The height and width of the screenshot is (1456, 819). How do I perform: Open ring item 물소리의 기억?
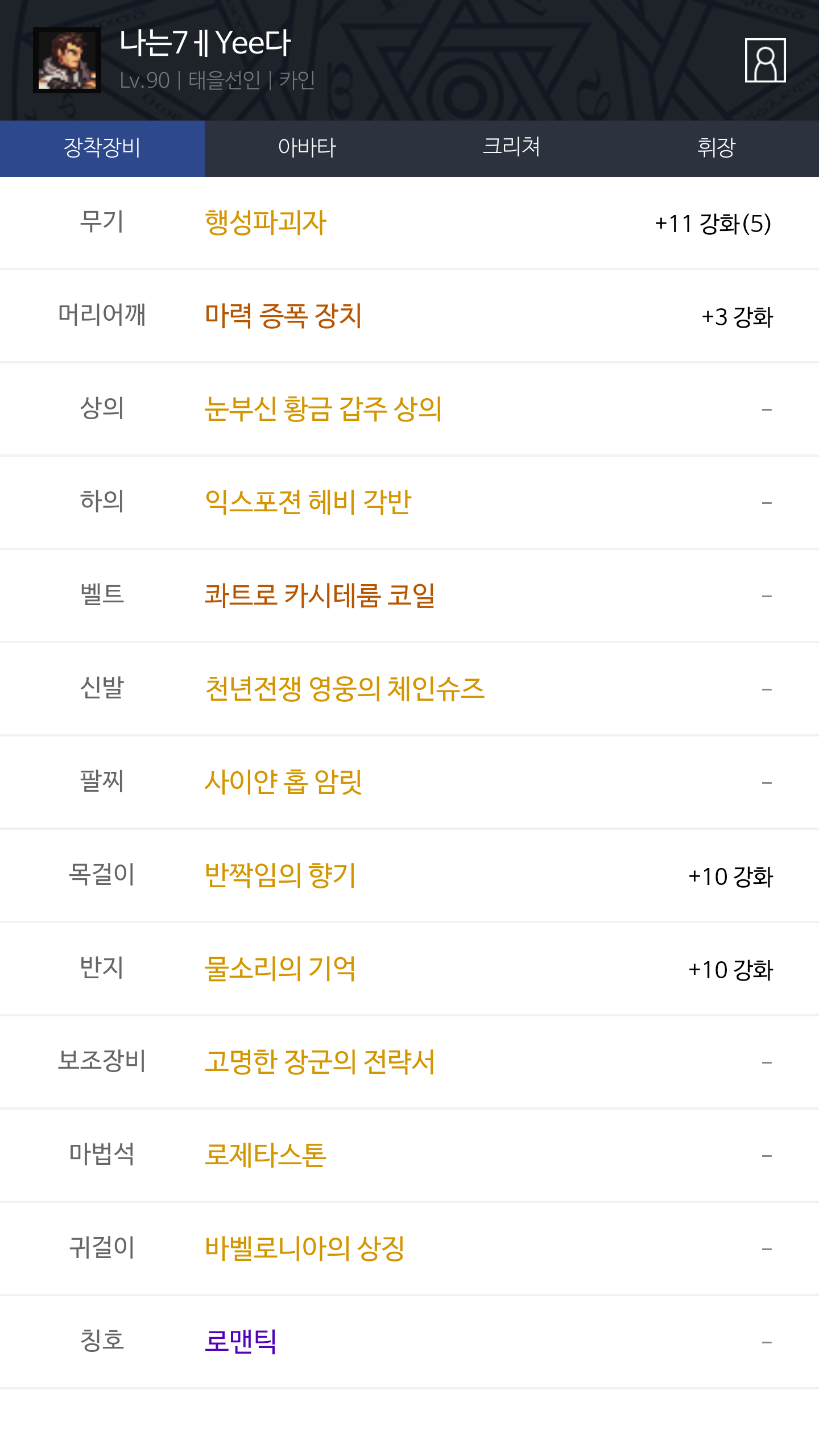coord(280,969)
